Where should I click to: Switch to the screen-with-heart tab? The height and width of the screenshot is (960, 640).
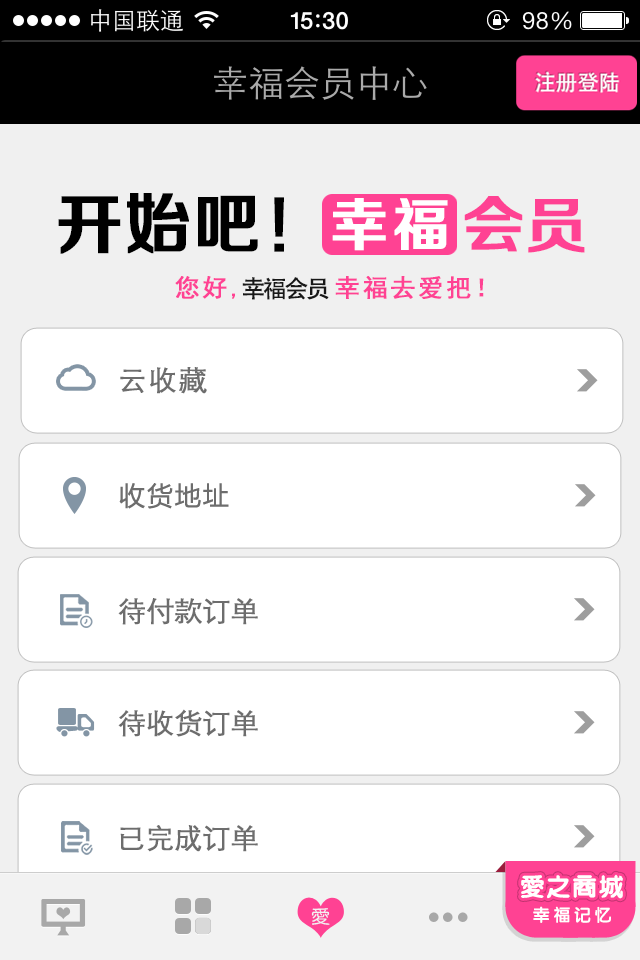(63, 916)
